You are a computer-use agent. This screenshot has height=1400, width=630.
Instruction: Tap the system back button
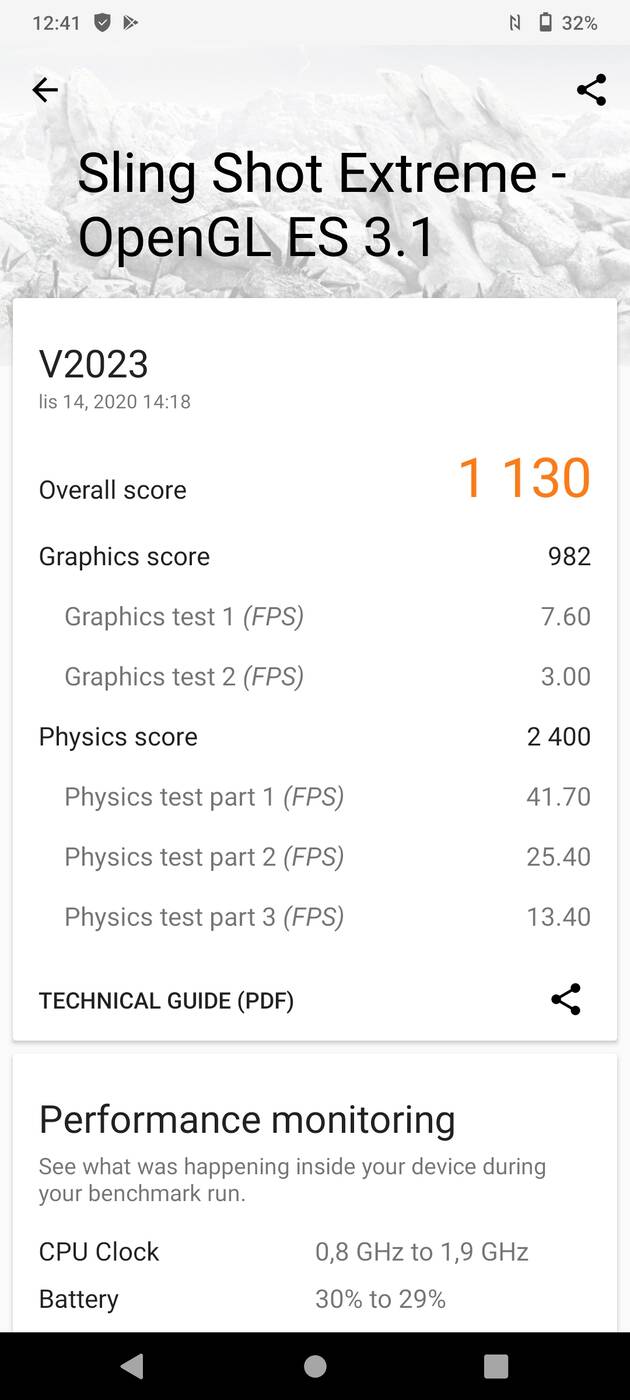[x=132, y=1366]
